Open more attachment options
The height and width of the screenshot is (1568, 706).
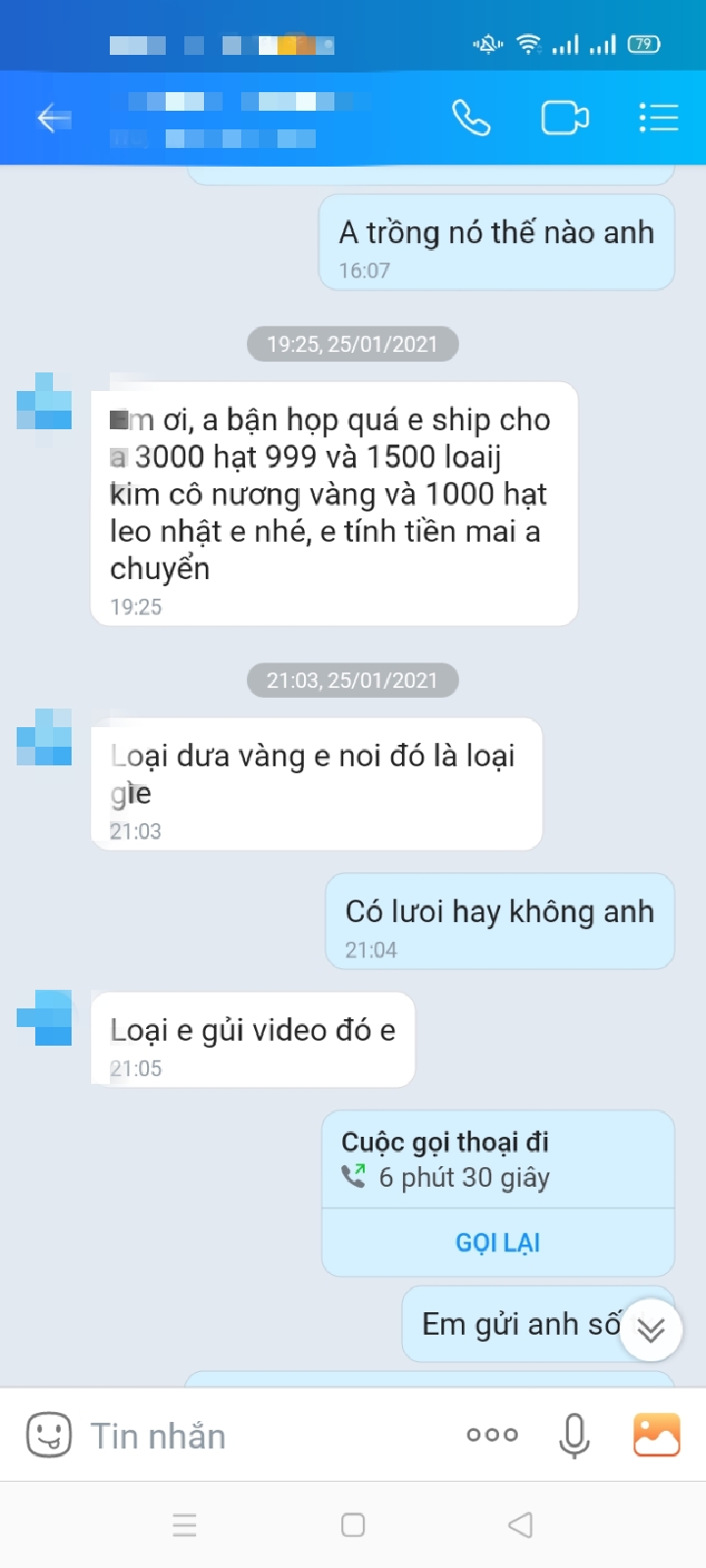pyautogui.click(x=492, y=1436)
